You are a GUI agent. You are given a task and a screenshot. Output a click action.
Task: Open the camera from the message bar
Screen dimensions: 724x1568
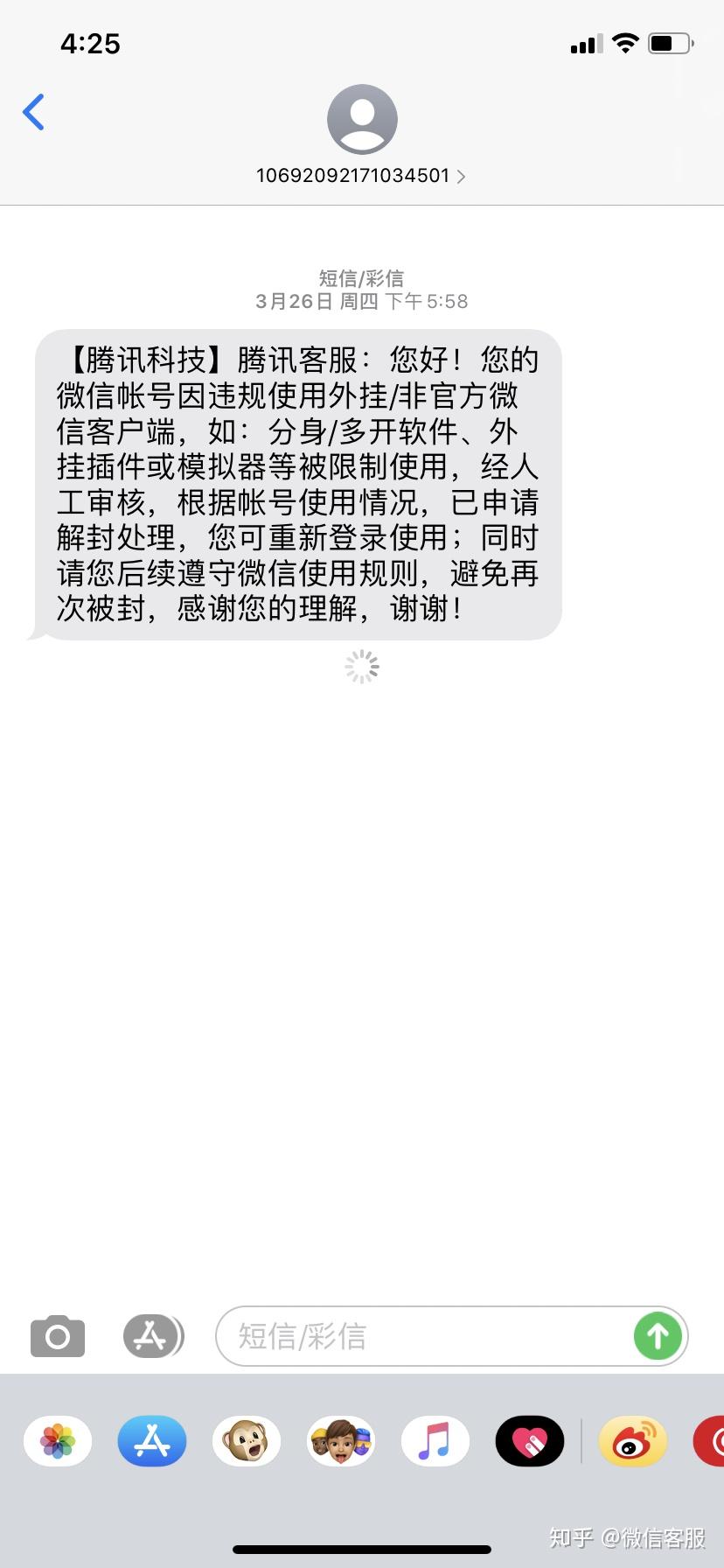(57, 1336)
